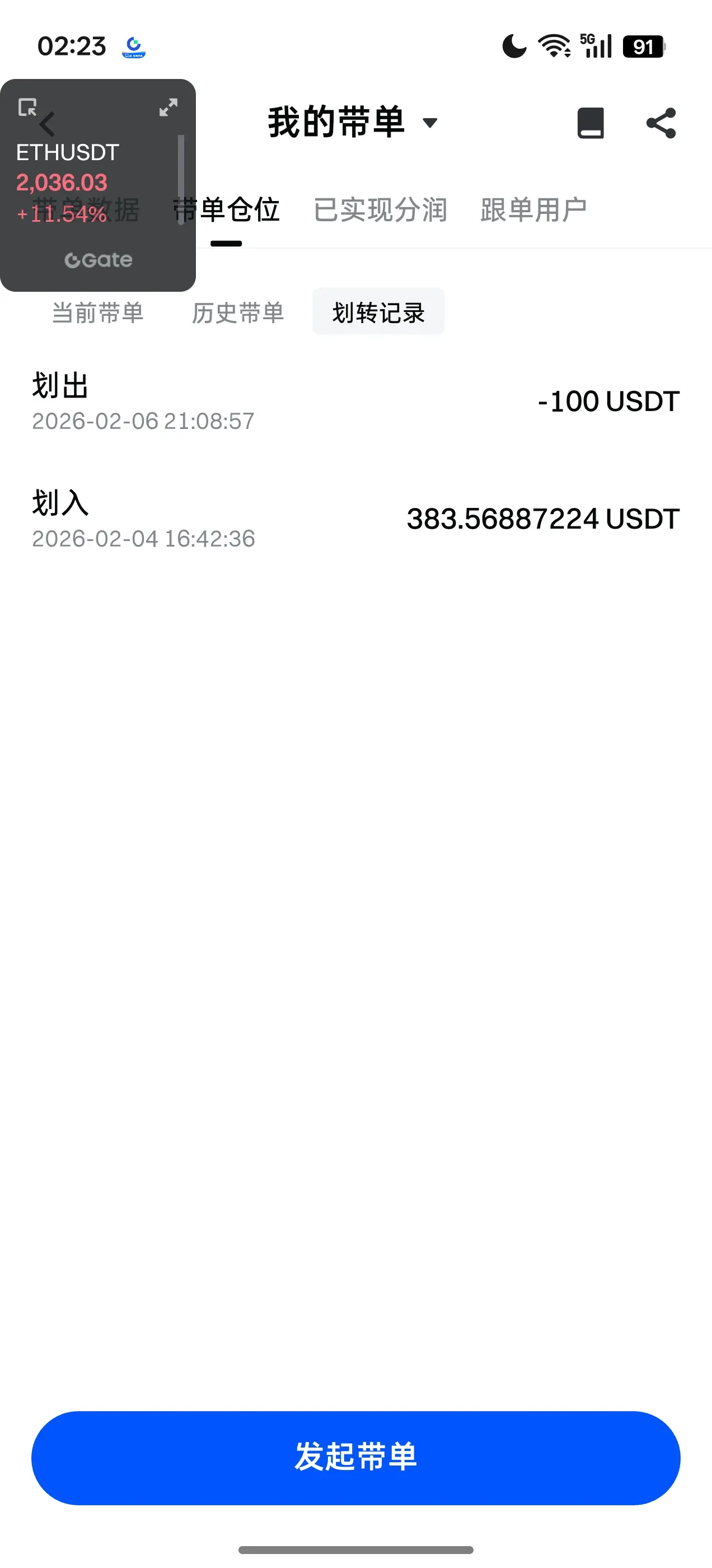Open the book guide icon
The height and width of the screenshot is (1568, 712).
point(589,123)
